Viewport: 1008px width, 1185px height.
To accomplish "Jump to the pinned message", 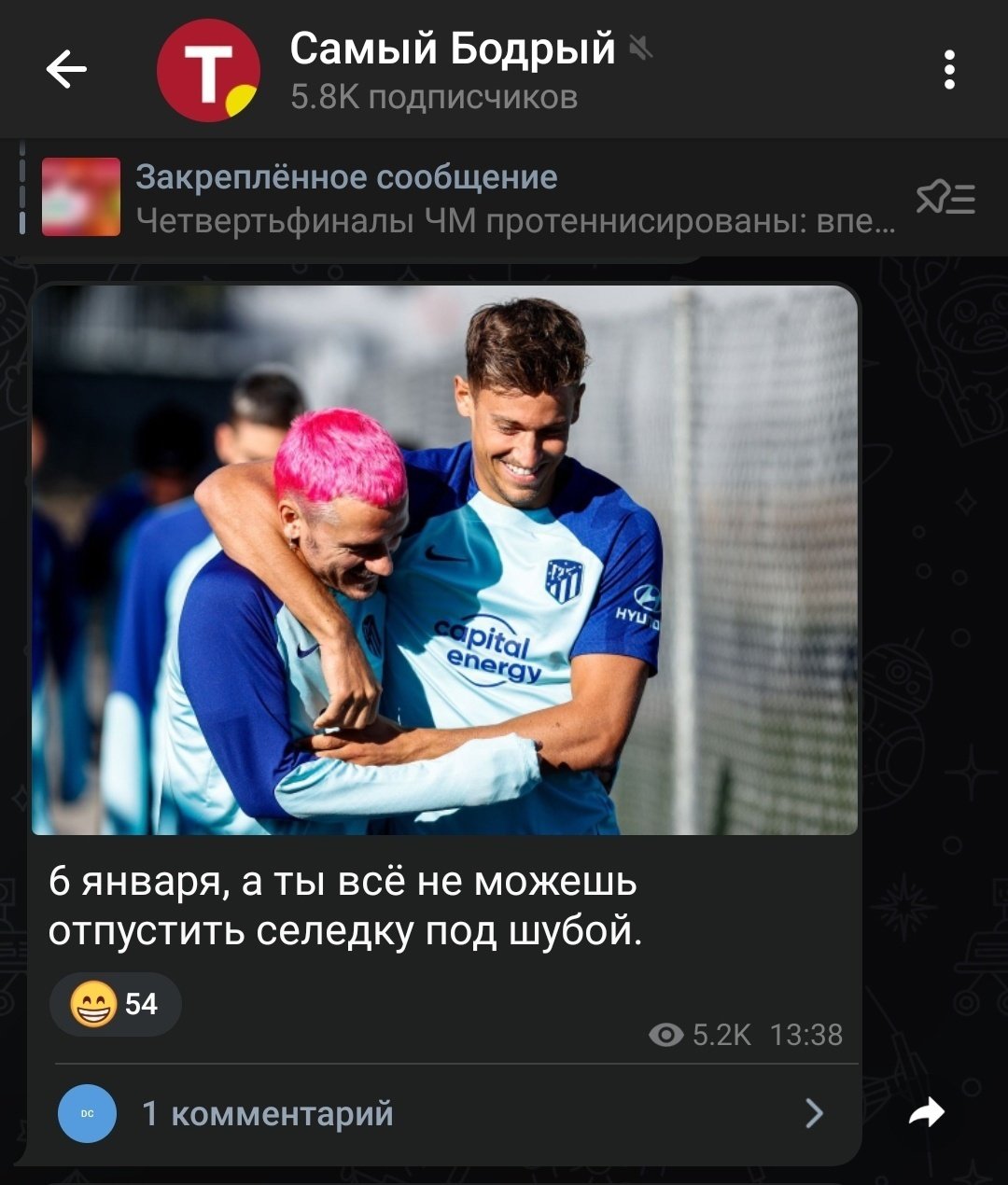I will pyautogui.click(x=467, y=198).
